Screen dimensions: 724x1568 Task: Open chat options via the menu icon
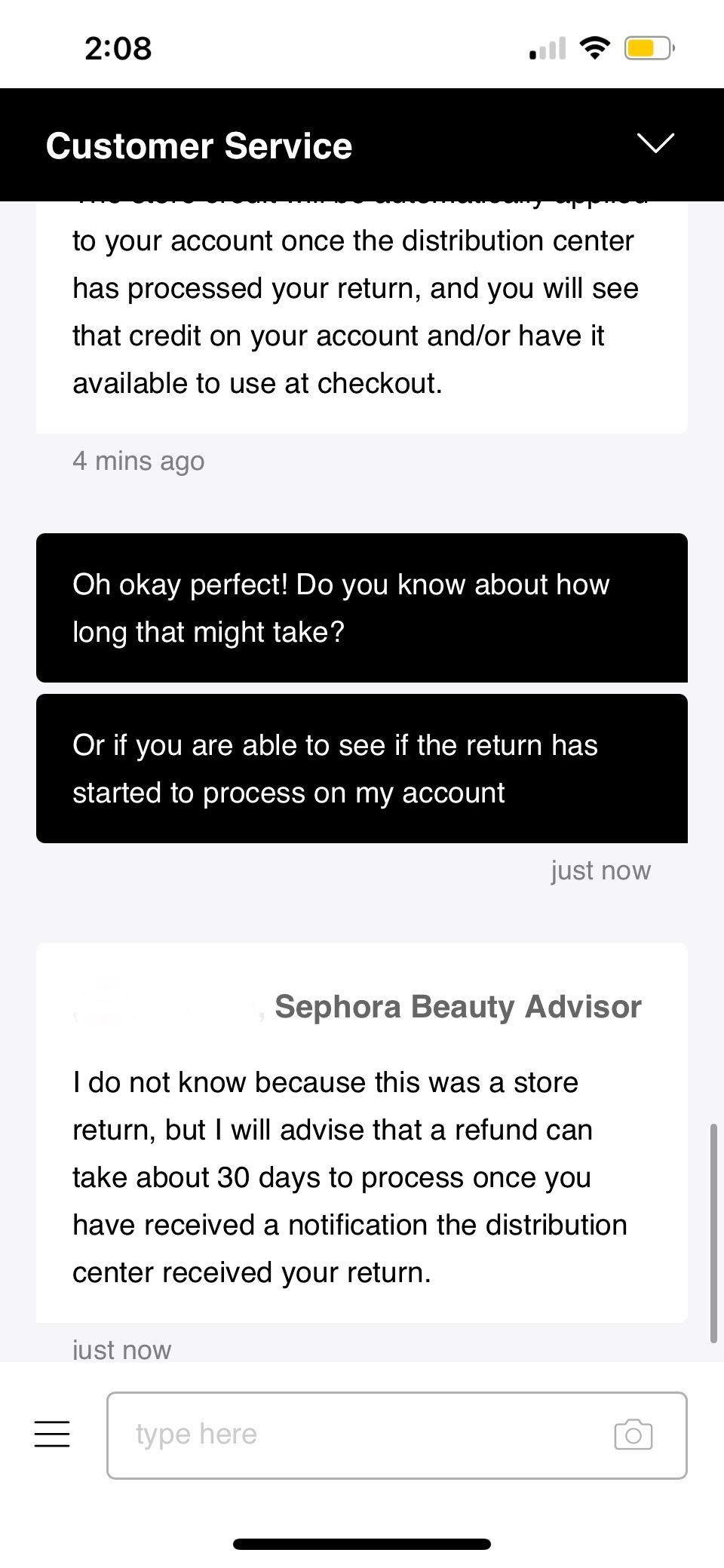51,1435
